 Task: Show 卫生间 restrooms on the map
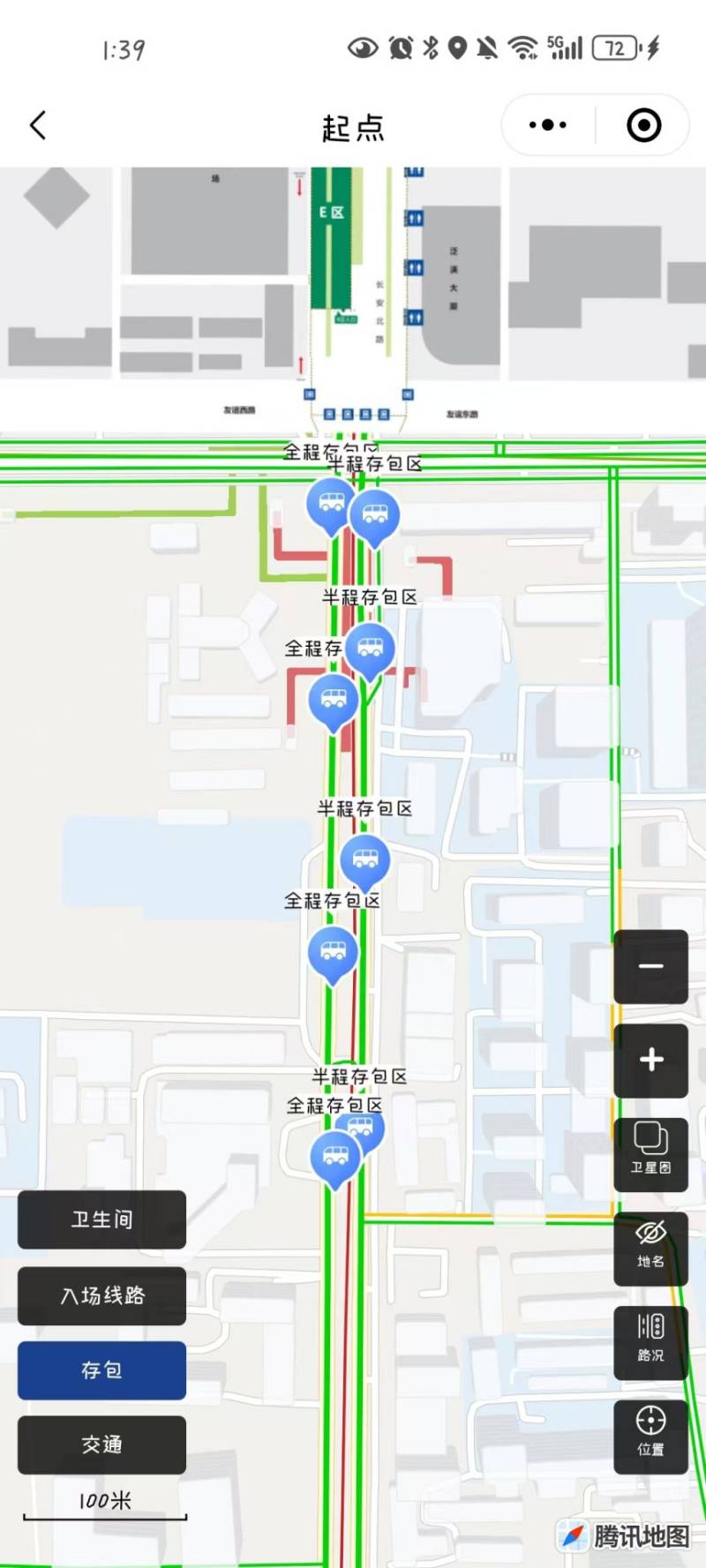coord(101,1219)
